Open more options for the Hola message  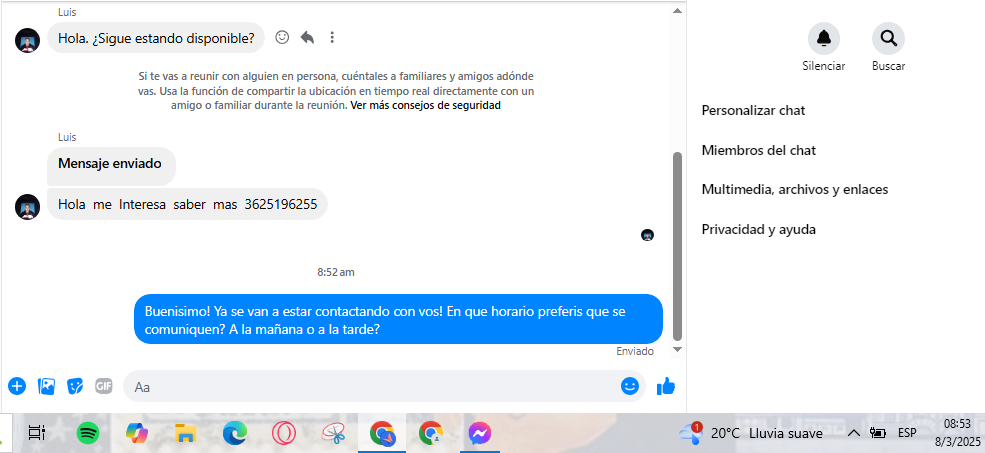pyautogui.click(x=332, y=37)
